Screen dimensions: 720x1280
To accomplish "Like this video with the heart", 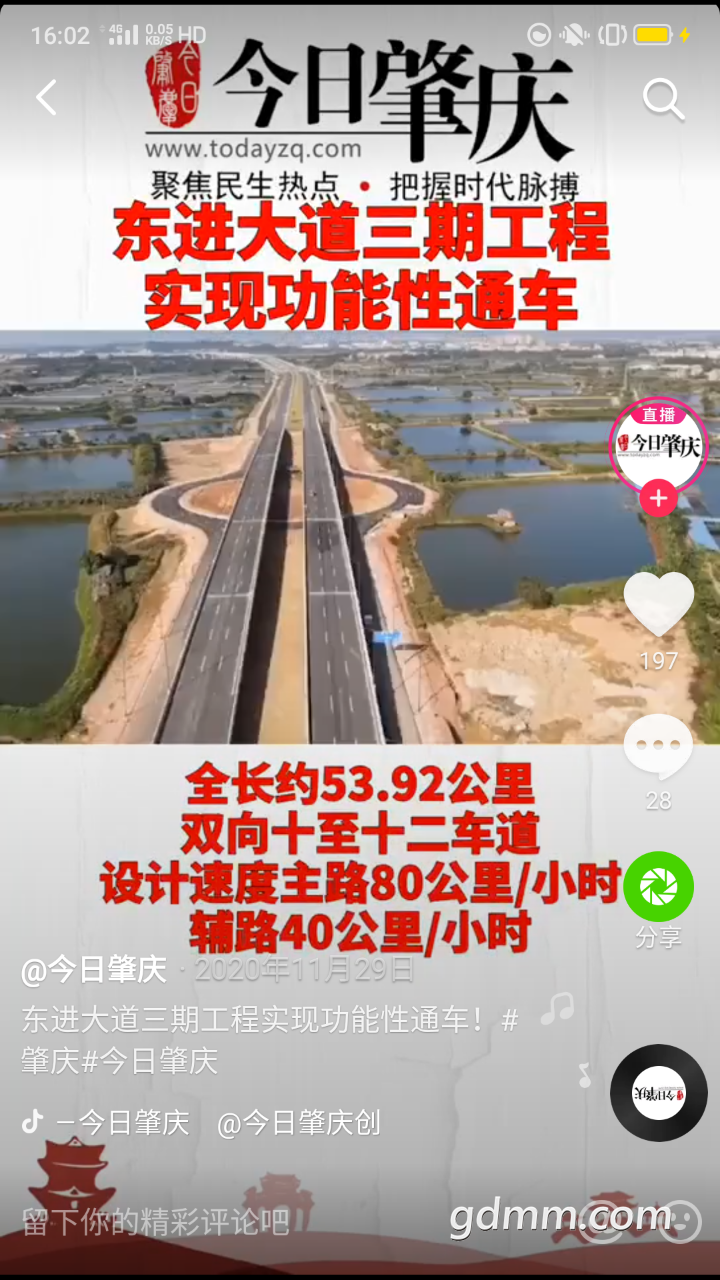I will [658, 604].
